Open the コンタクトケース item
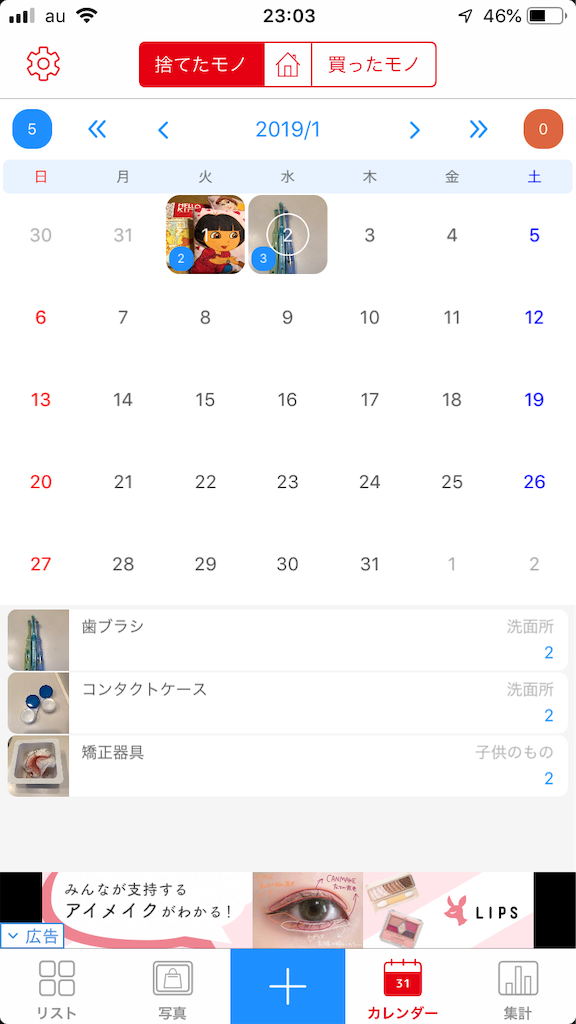The width and height of the screenshot is (576, 1024). 288,703
